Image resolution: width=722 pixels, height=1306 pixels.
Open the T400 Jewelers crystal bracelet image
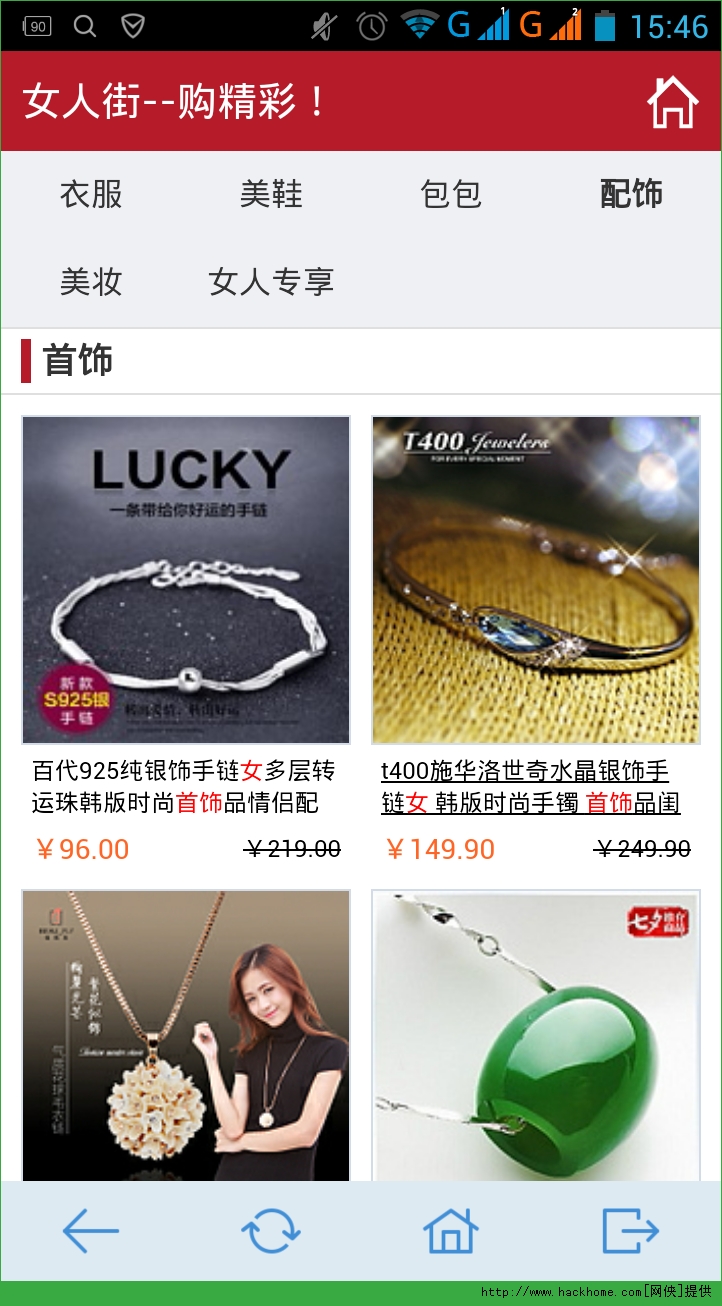pos(536,580)
